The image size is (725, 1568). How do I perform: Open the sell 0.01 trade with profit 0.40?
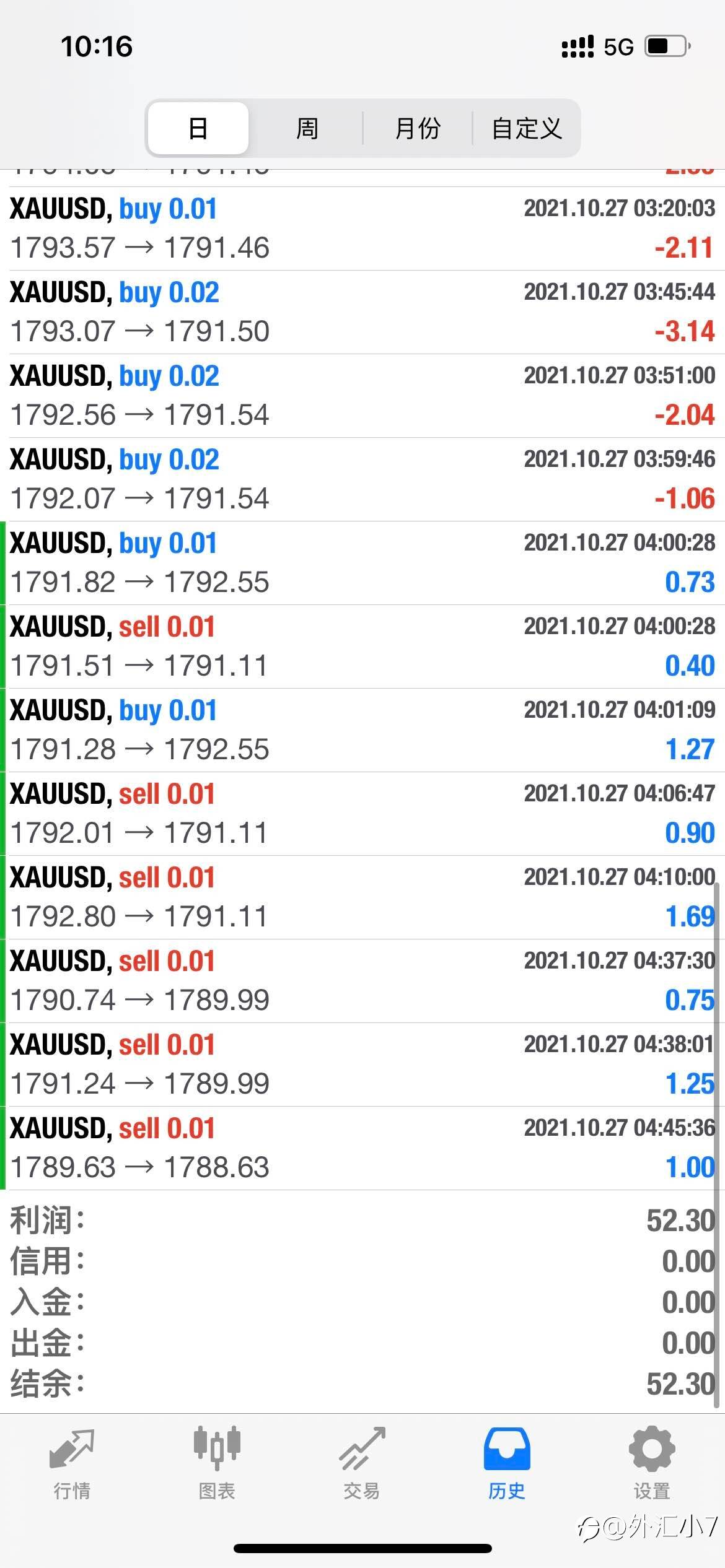click(362, 647)
